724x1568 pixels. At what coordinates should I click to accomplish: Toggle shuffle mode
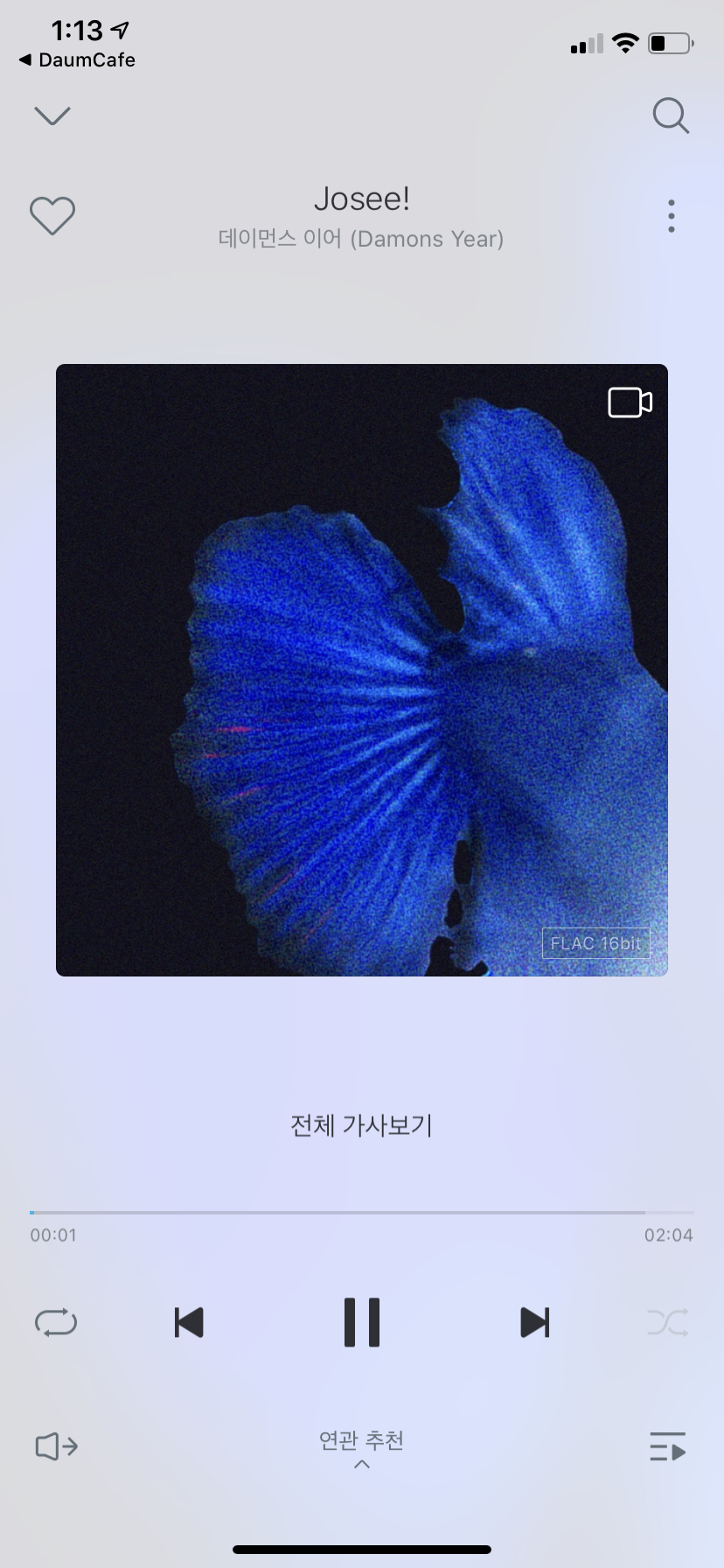click(668, 1322)
